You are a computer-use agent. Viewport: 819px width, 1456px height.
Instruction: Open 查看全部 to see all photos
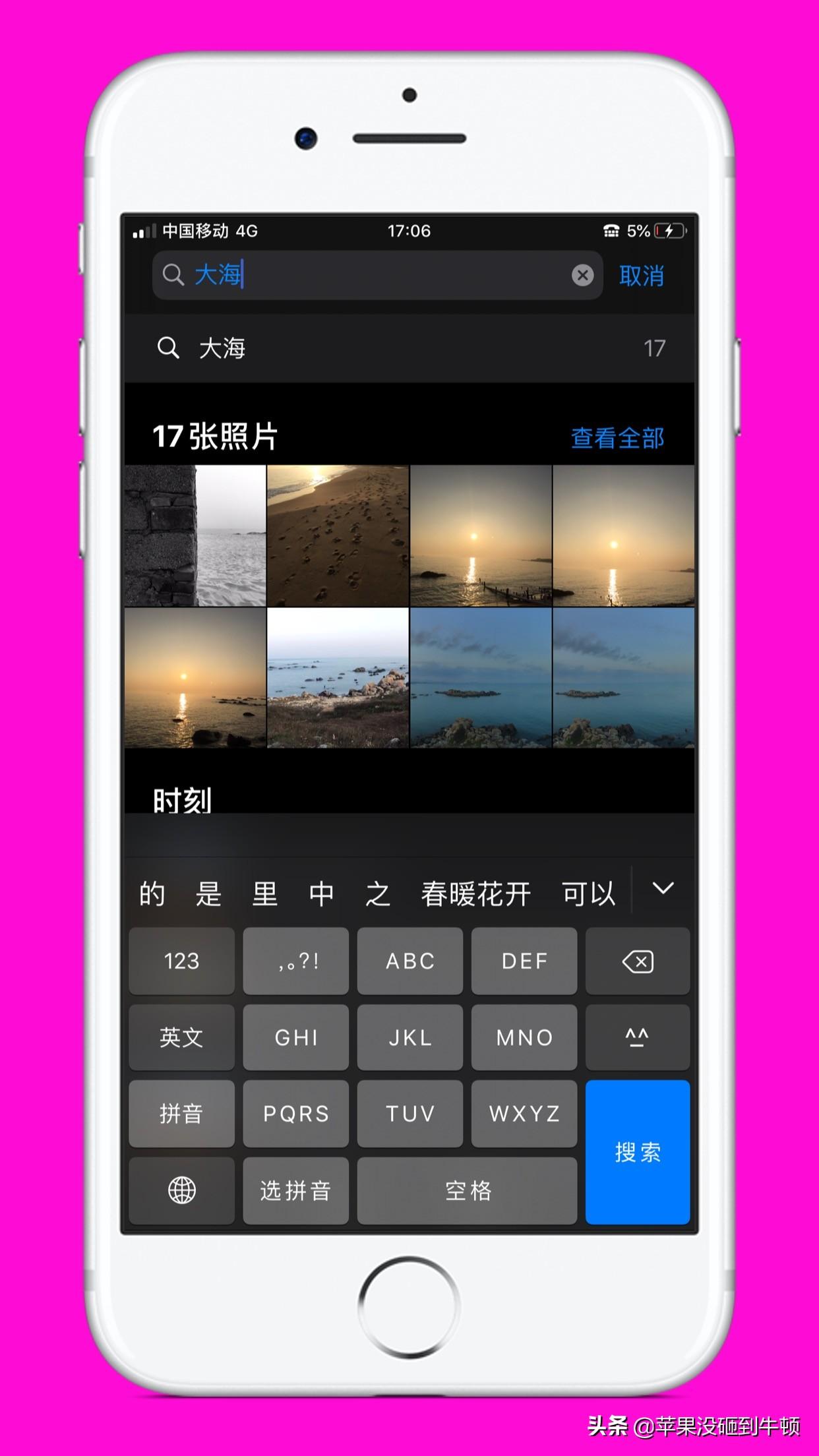[x=617, y=438]
